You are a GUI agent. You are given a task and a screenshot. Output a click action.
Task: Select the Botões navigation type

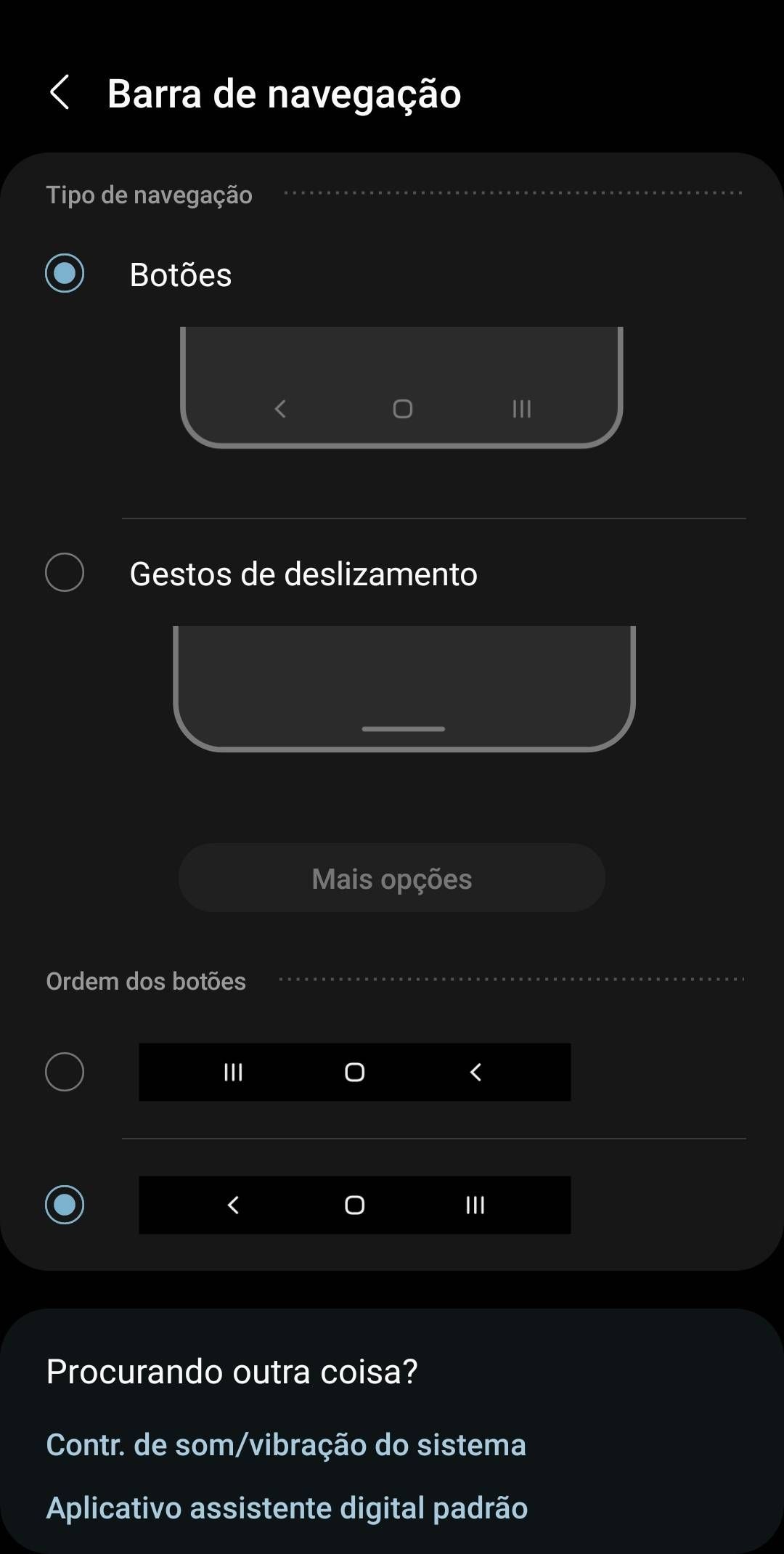coord(64,274)
